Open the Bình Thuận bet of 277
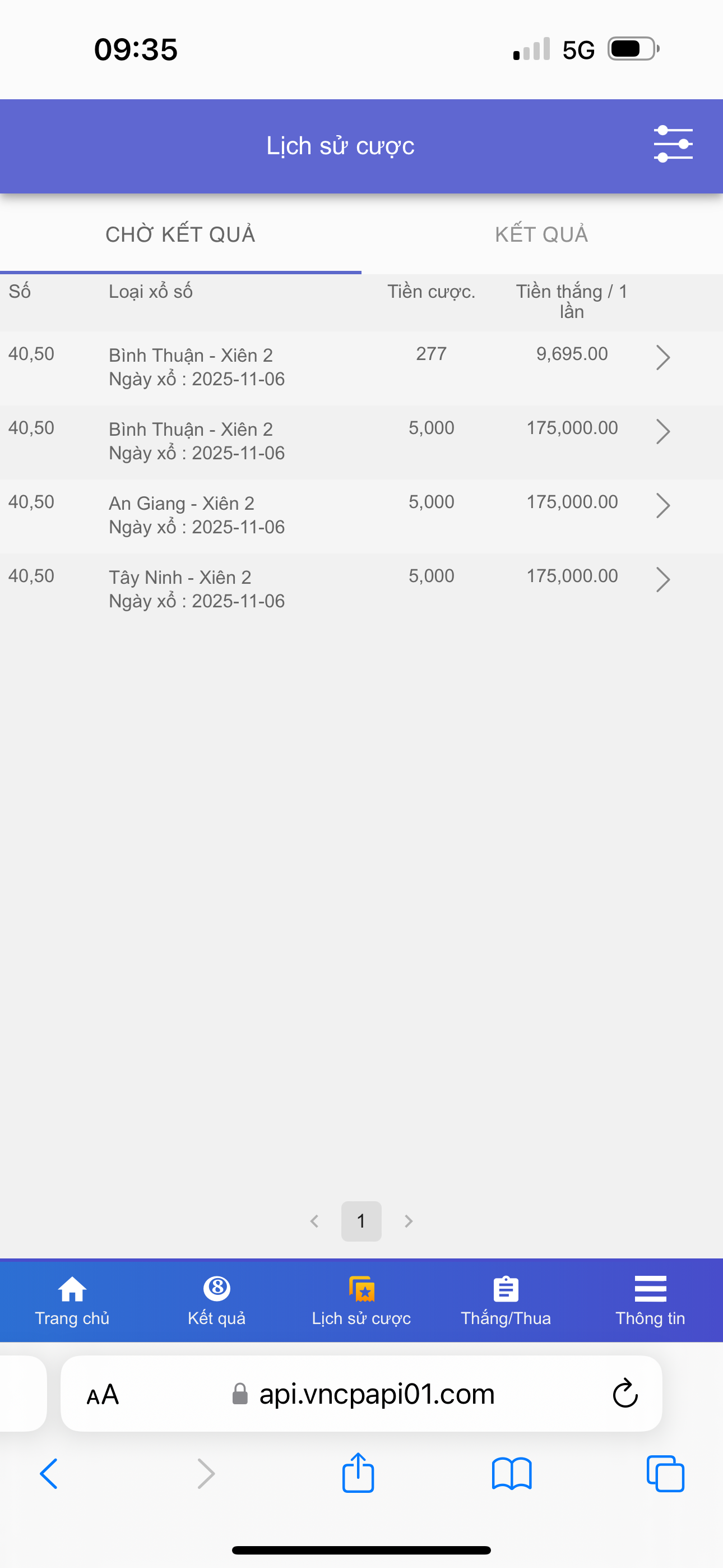This screenshot has width=723, height=1568. click(x=662, y=357)
